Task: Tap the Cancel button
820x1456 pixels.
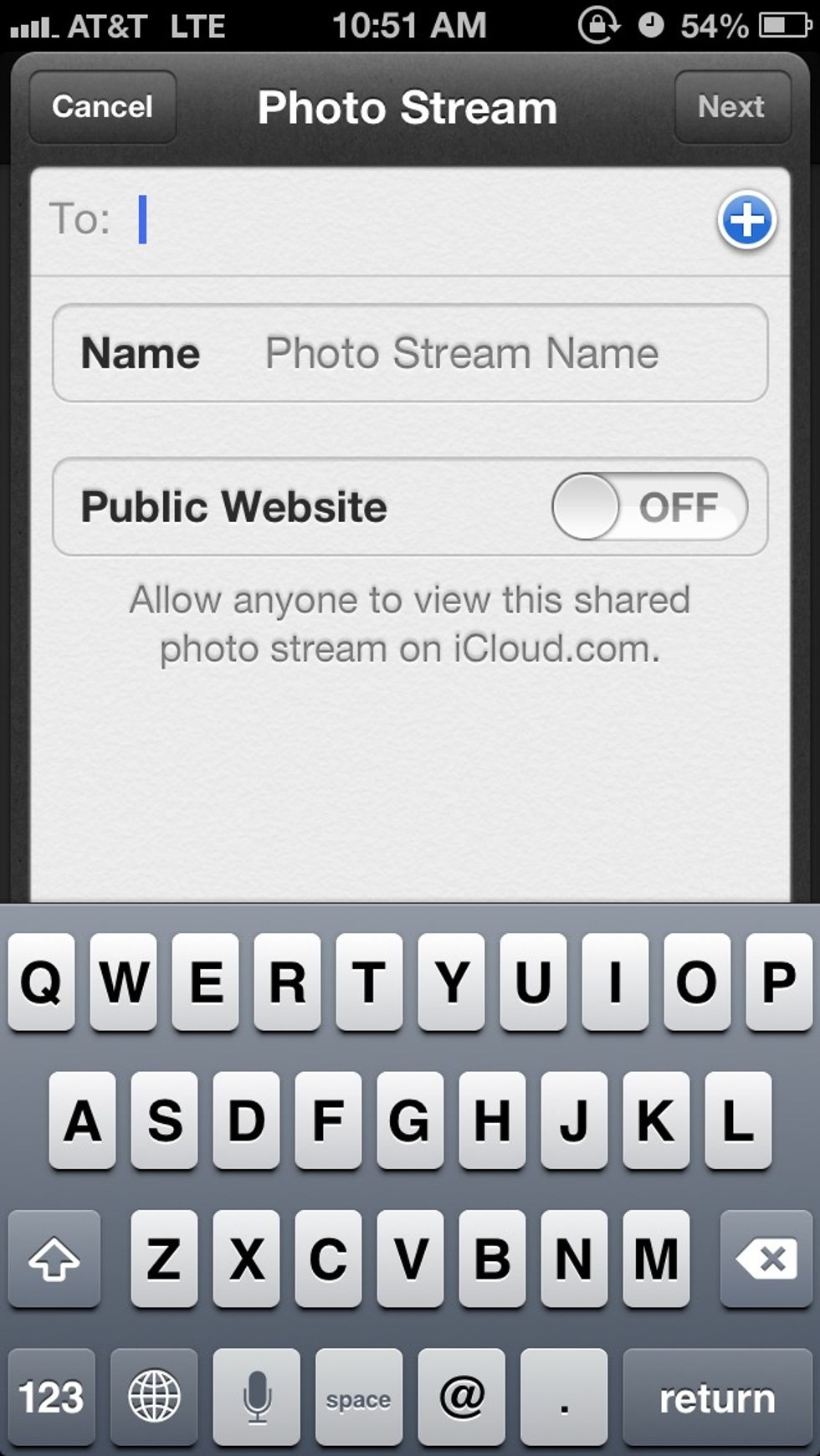Action: tap(101, 107)
